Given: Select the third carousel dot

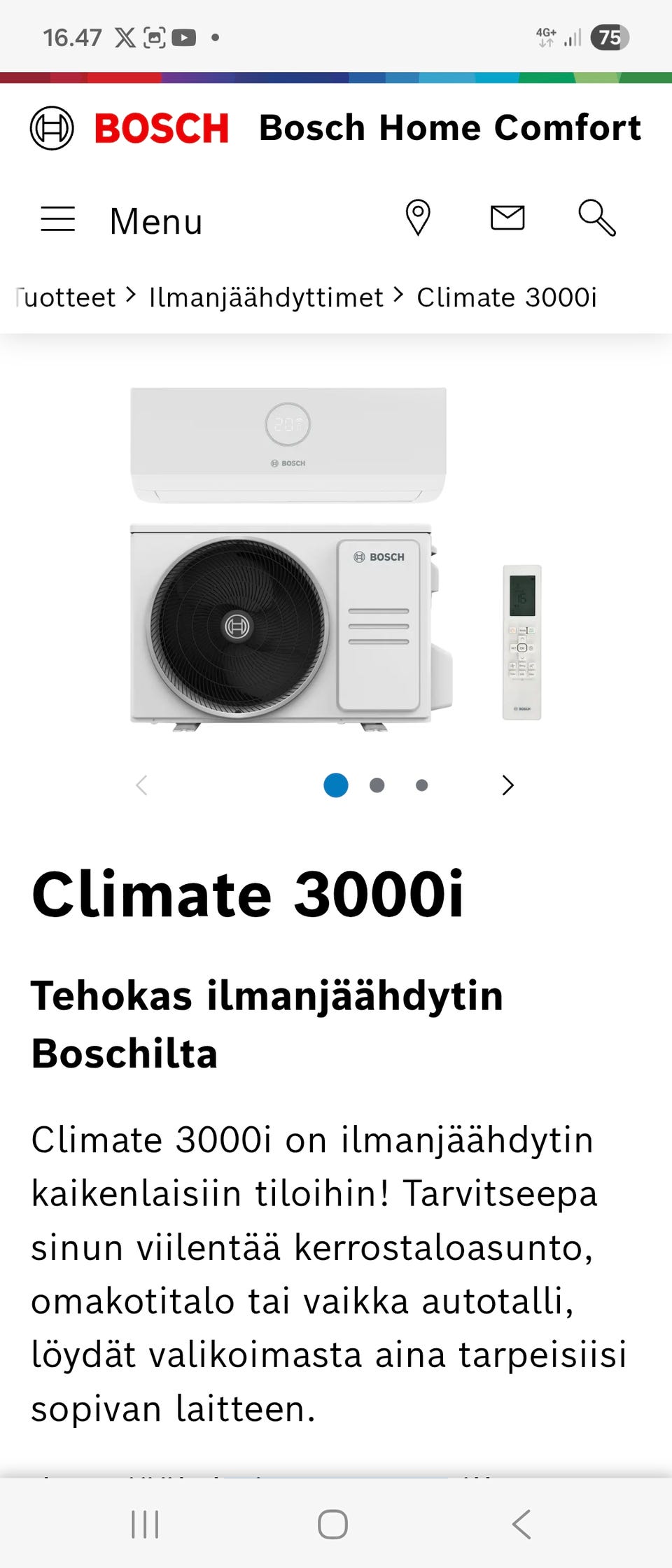Looking at the screenshot, I should 421,785.
